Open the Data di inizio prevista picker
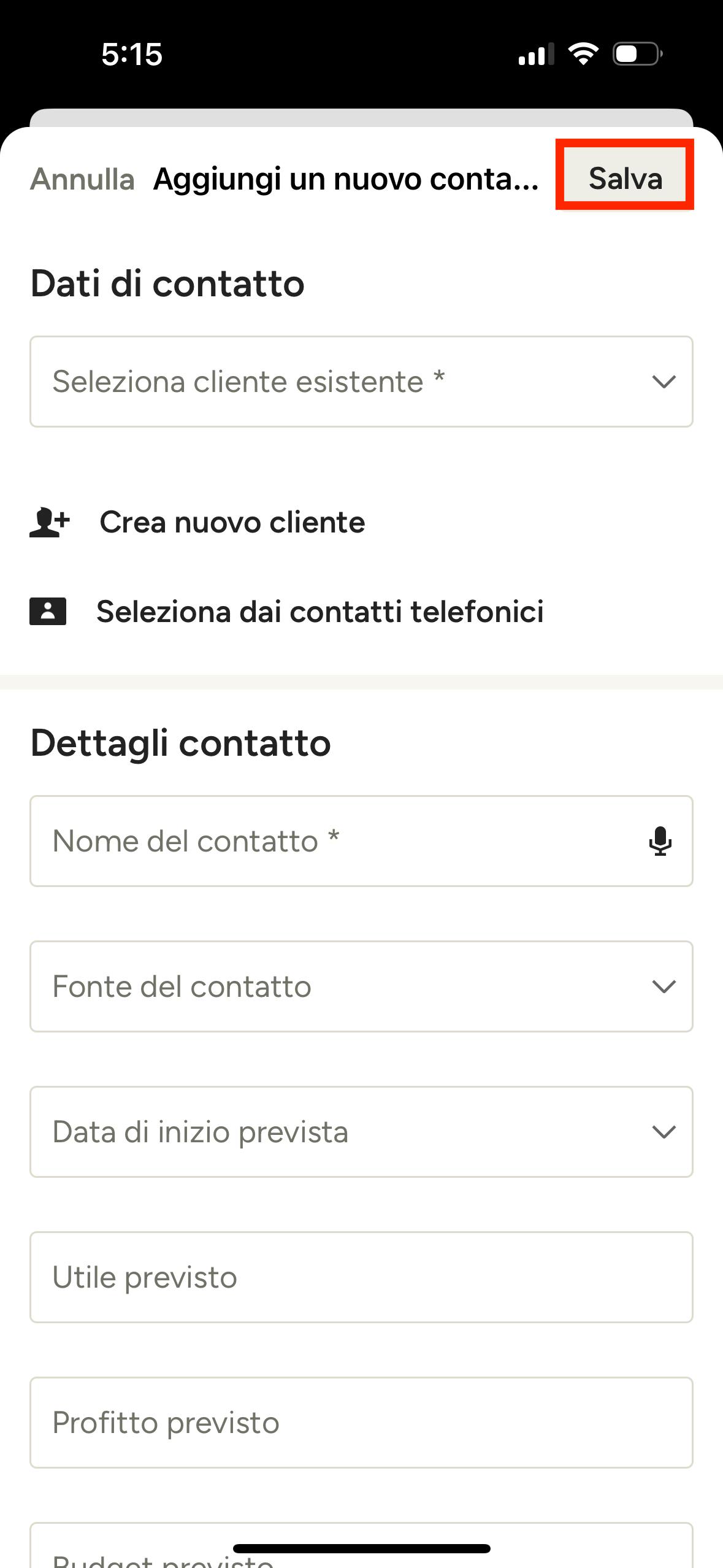The width and height of the screenshot is (723, 1568). [x=361, y=1132]
